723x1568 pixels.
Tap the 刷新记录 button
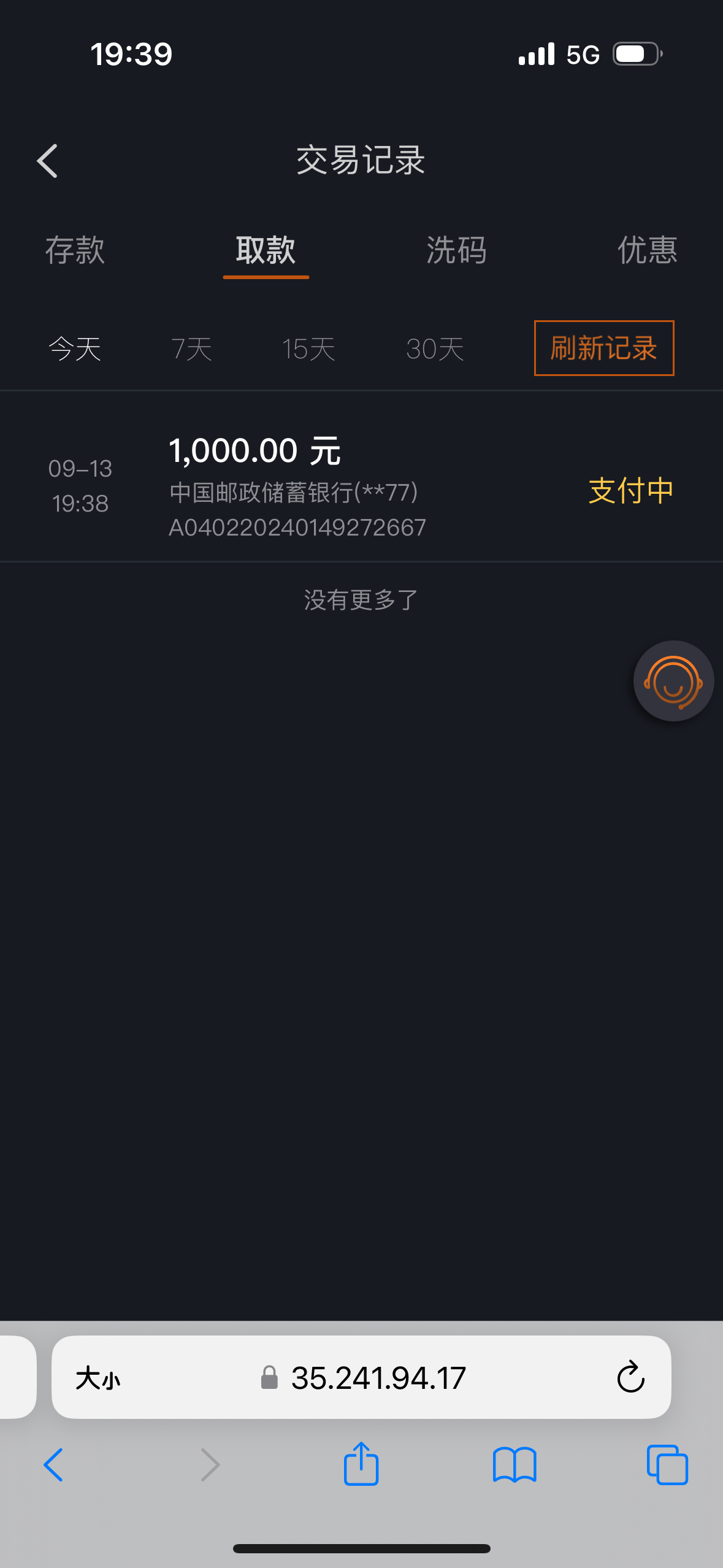click(604, 348)
